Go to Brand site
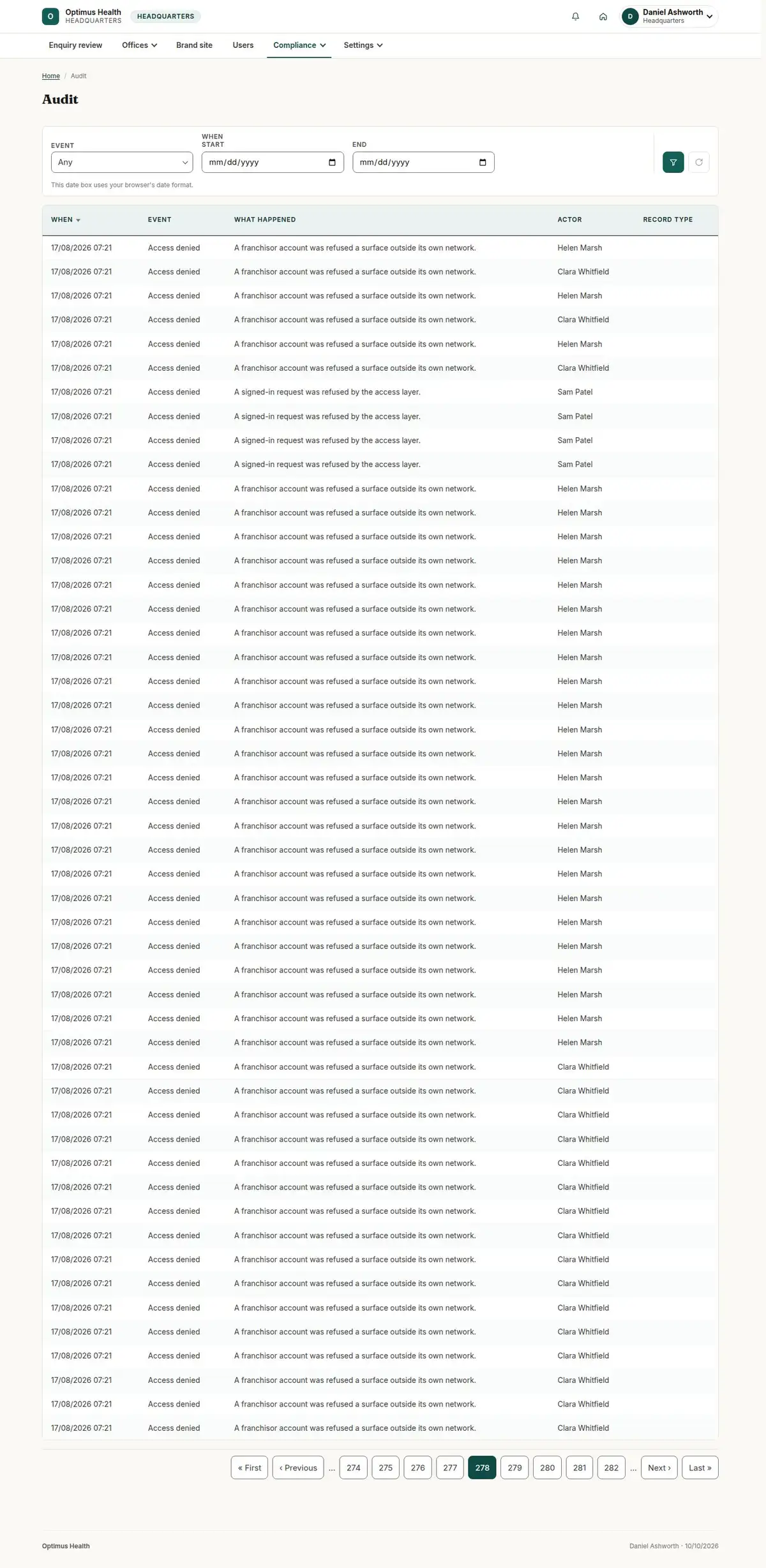The height and width of the screenshot is (1568, 766). pyautogui.click(x=194, y=45)
